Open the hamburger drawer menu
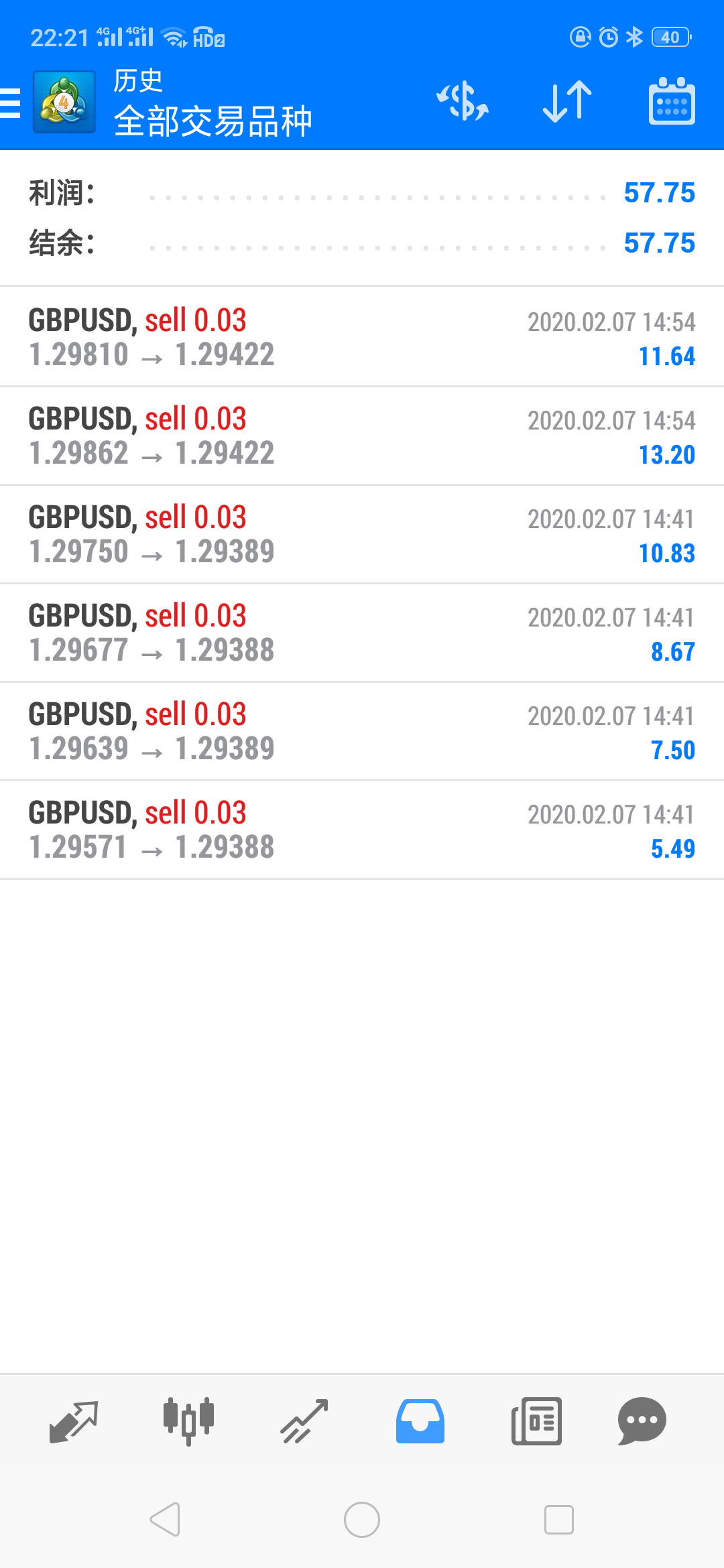 11,103
